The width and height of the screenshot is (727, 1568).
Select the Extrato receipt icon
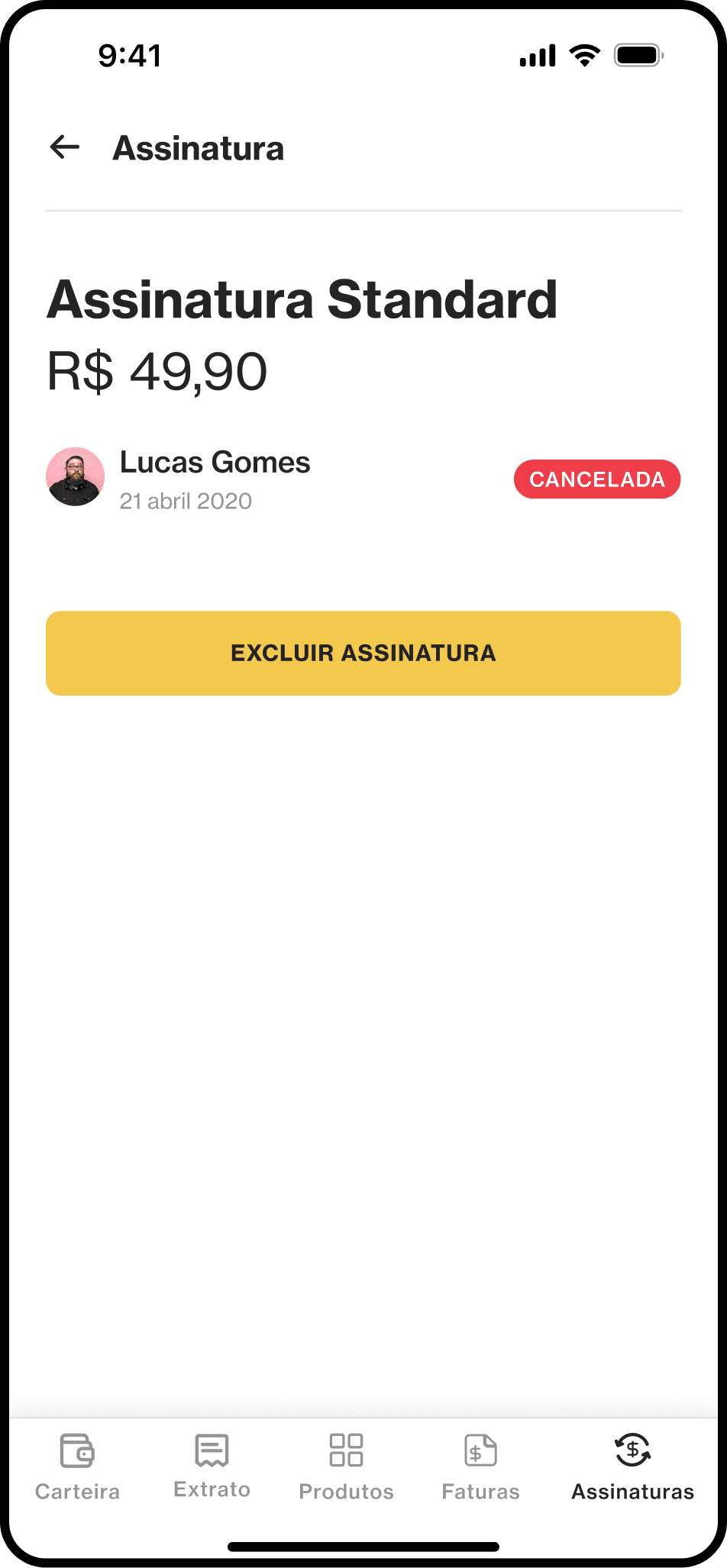click(212, 1450)
